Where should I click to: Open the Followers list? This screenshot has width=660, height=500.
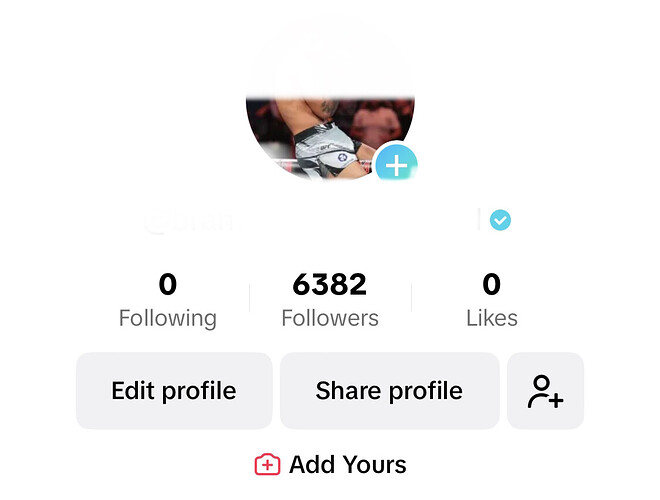[x=330, y=301]
